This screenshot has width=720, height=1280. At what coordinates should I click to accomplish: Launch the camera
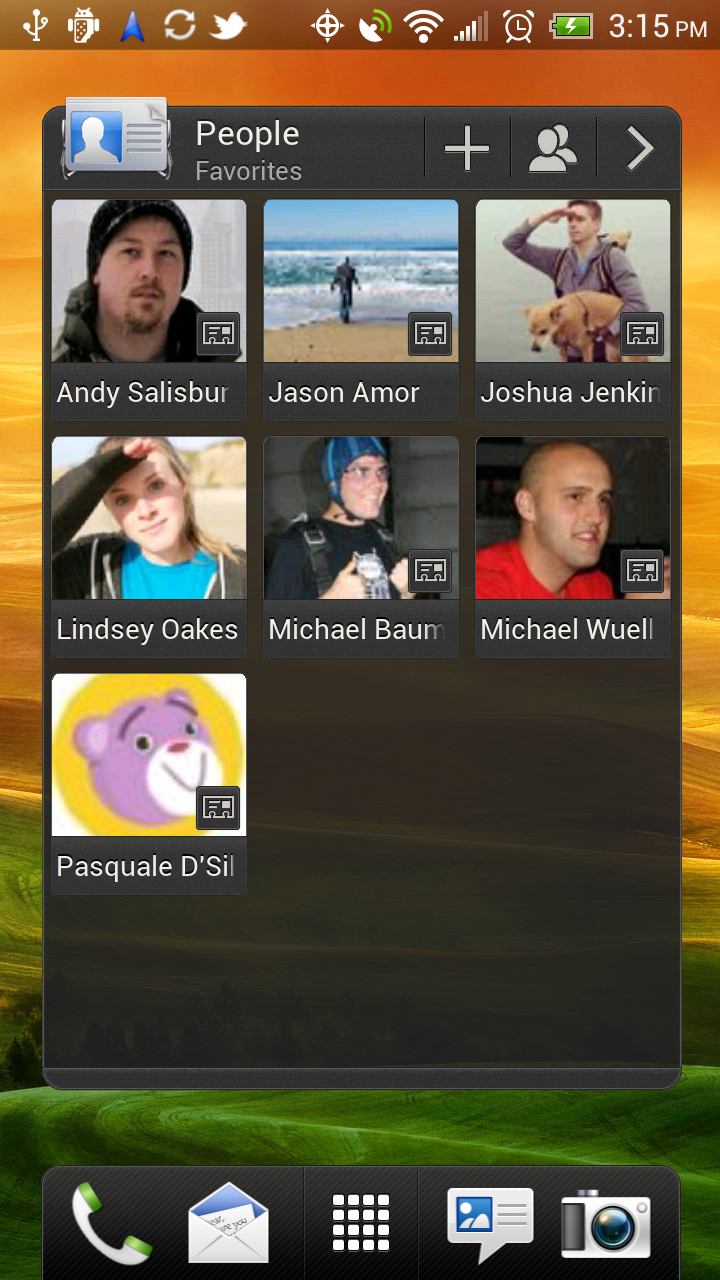pos(607,1224)
